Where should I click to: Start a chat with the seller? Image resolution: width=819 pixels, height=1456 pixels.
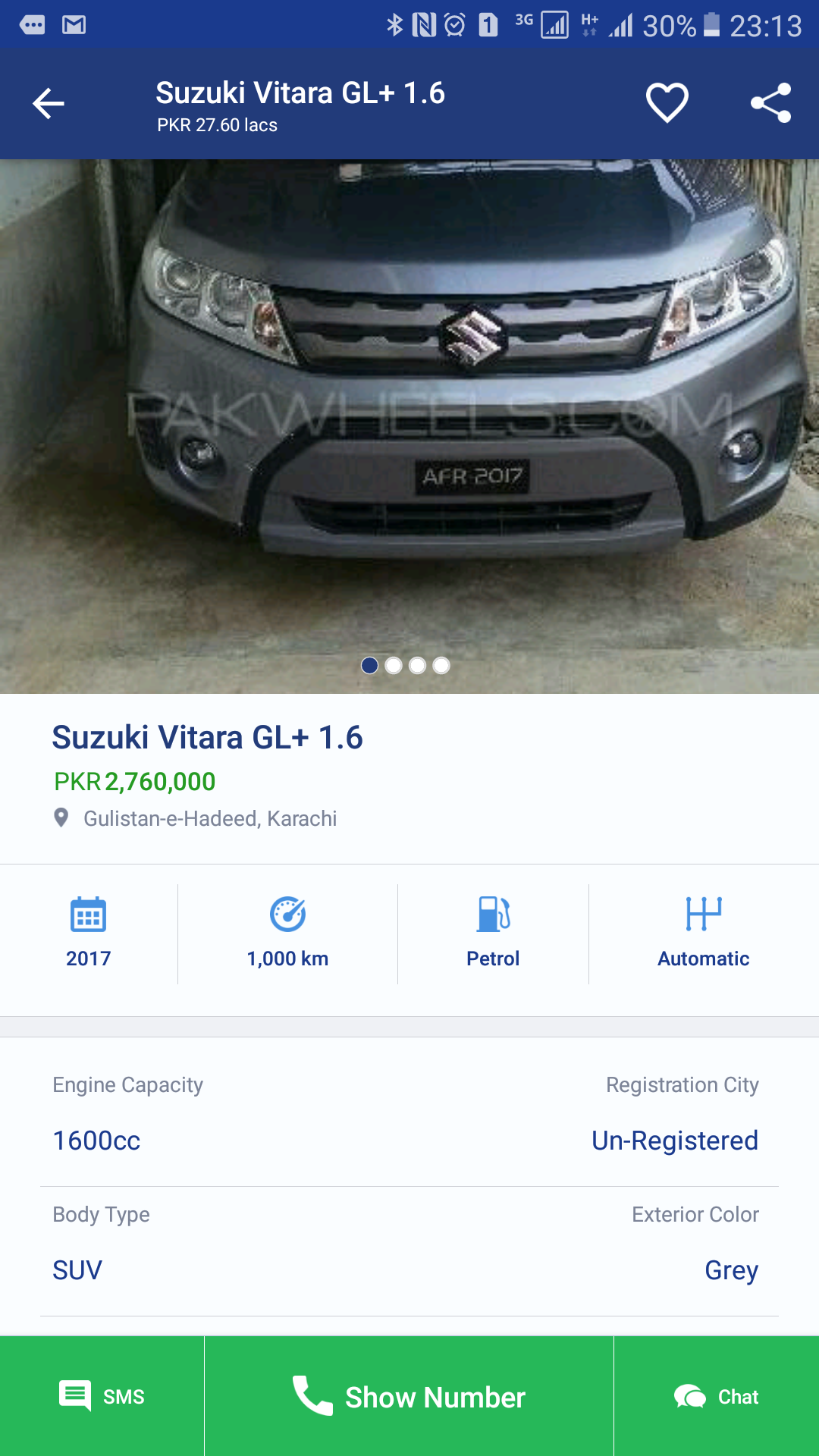click(717, 1396)
